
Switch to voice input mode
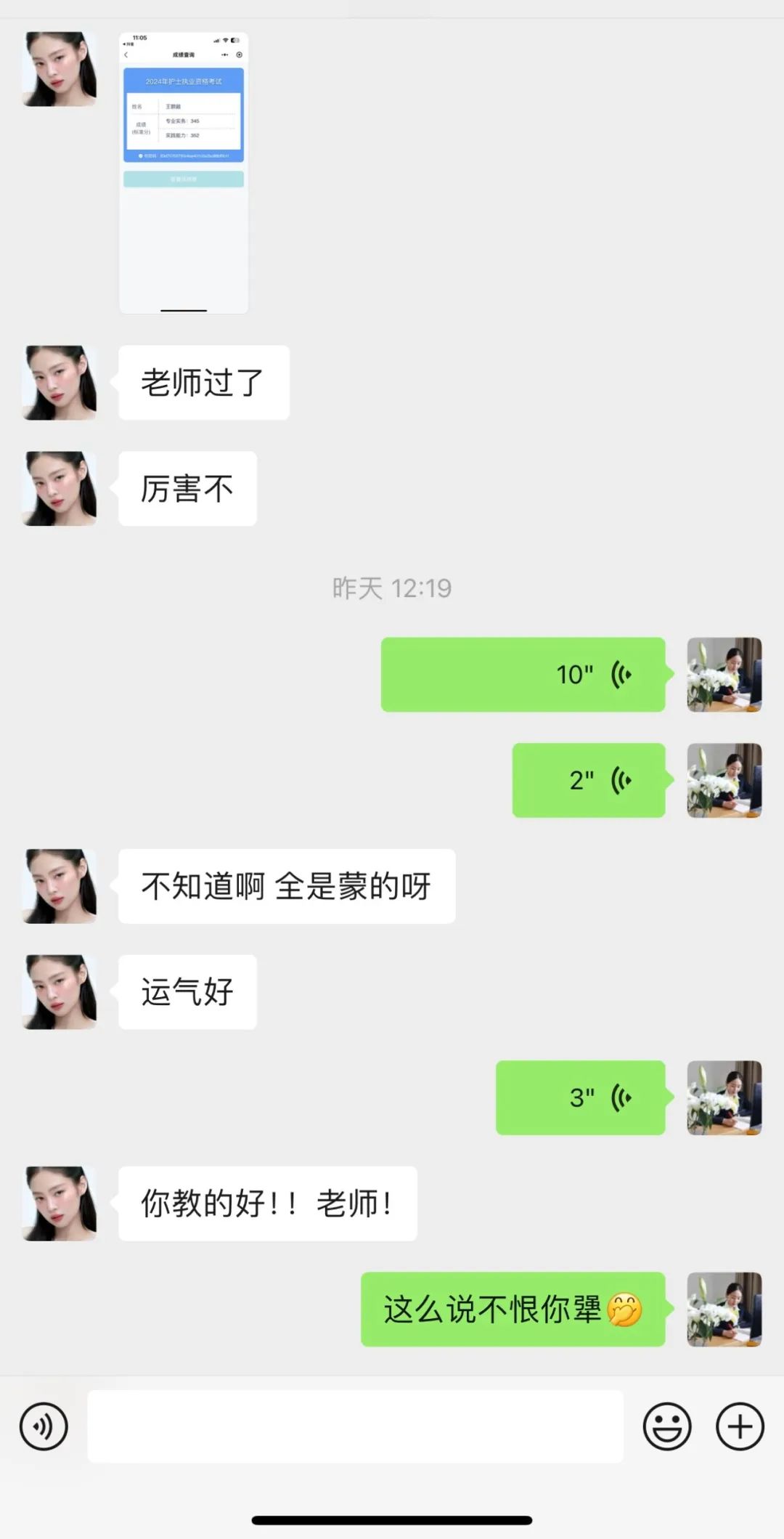coord(44,1426)
